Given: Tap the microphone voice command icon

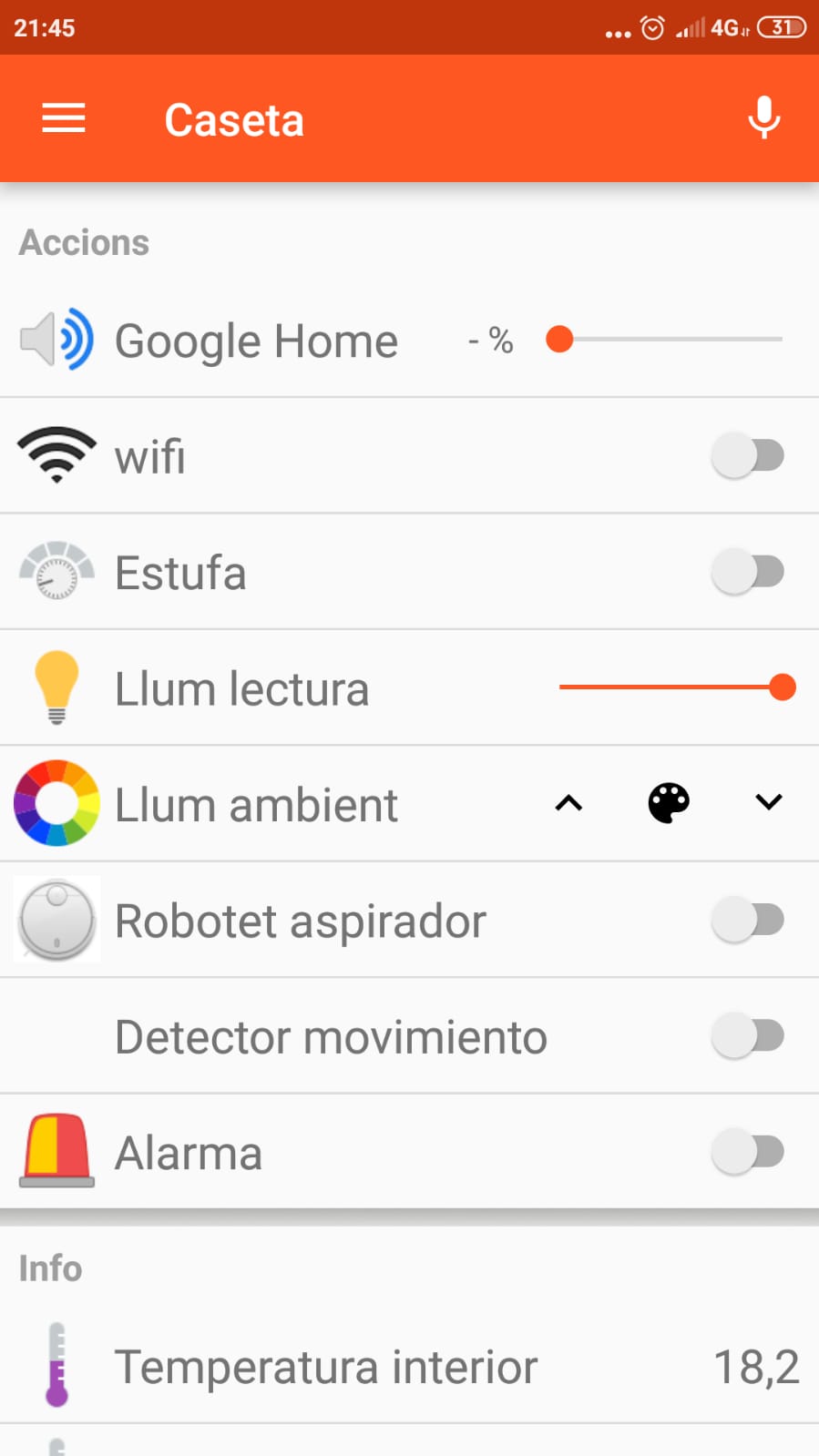Looking at the screenshot, I should click(763, 118).
